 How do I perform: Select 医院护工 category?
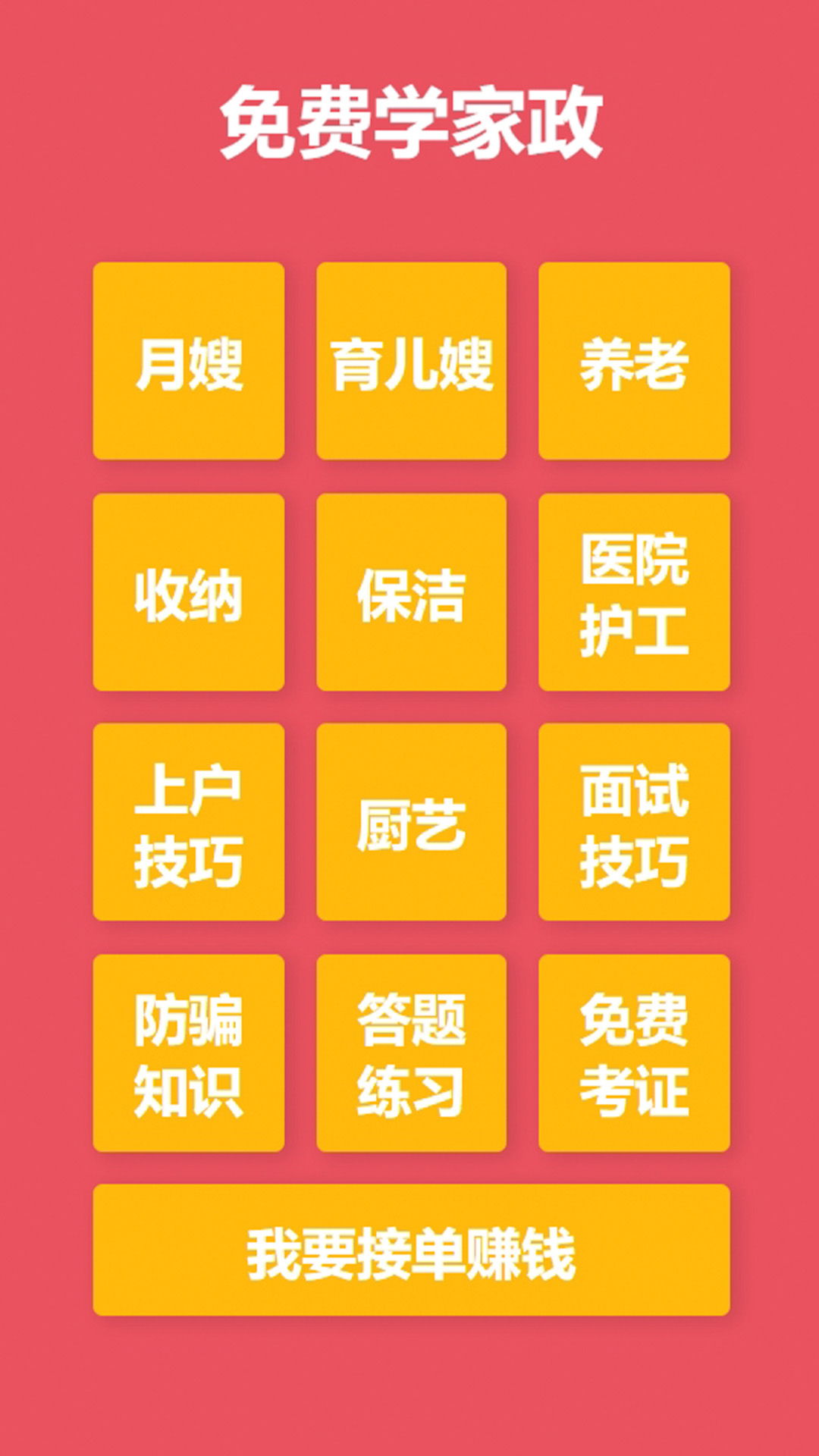634,592
